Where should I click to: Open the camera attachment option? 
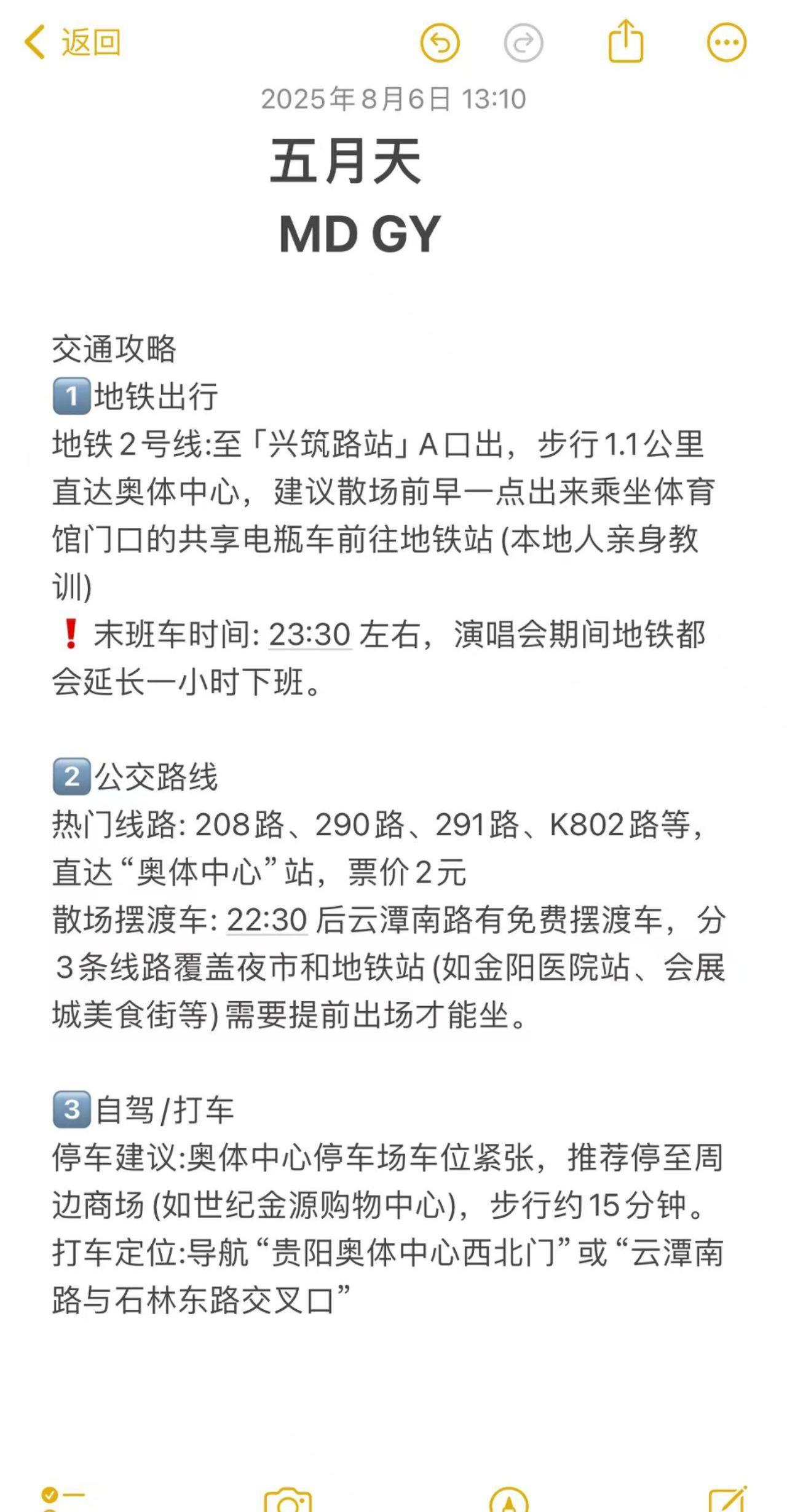coord(288,1501)
